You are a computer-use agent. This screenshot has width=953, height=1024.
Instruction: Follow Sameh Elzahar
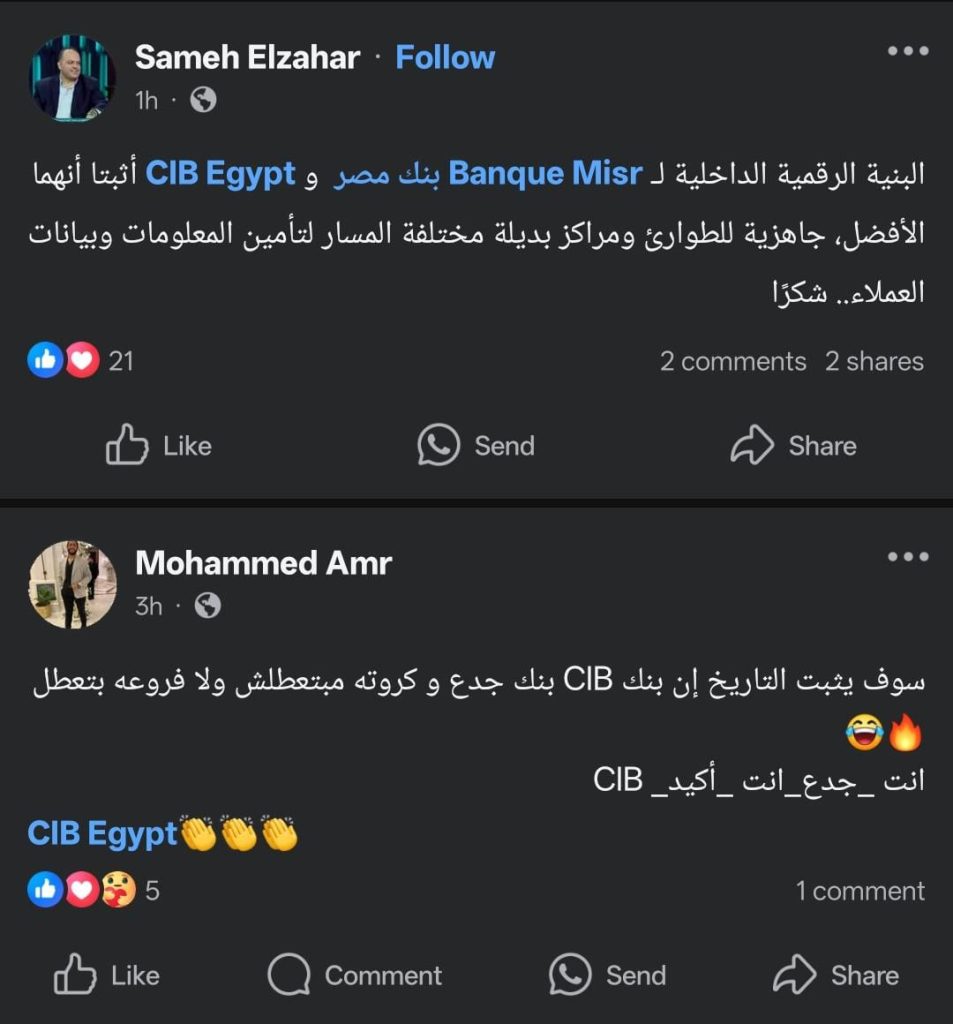[445, 58]
